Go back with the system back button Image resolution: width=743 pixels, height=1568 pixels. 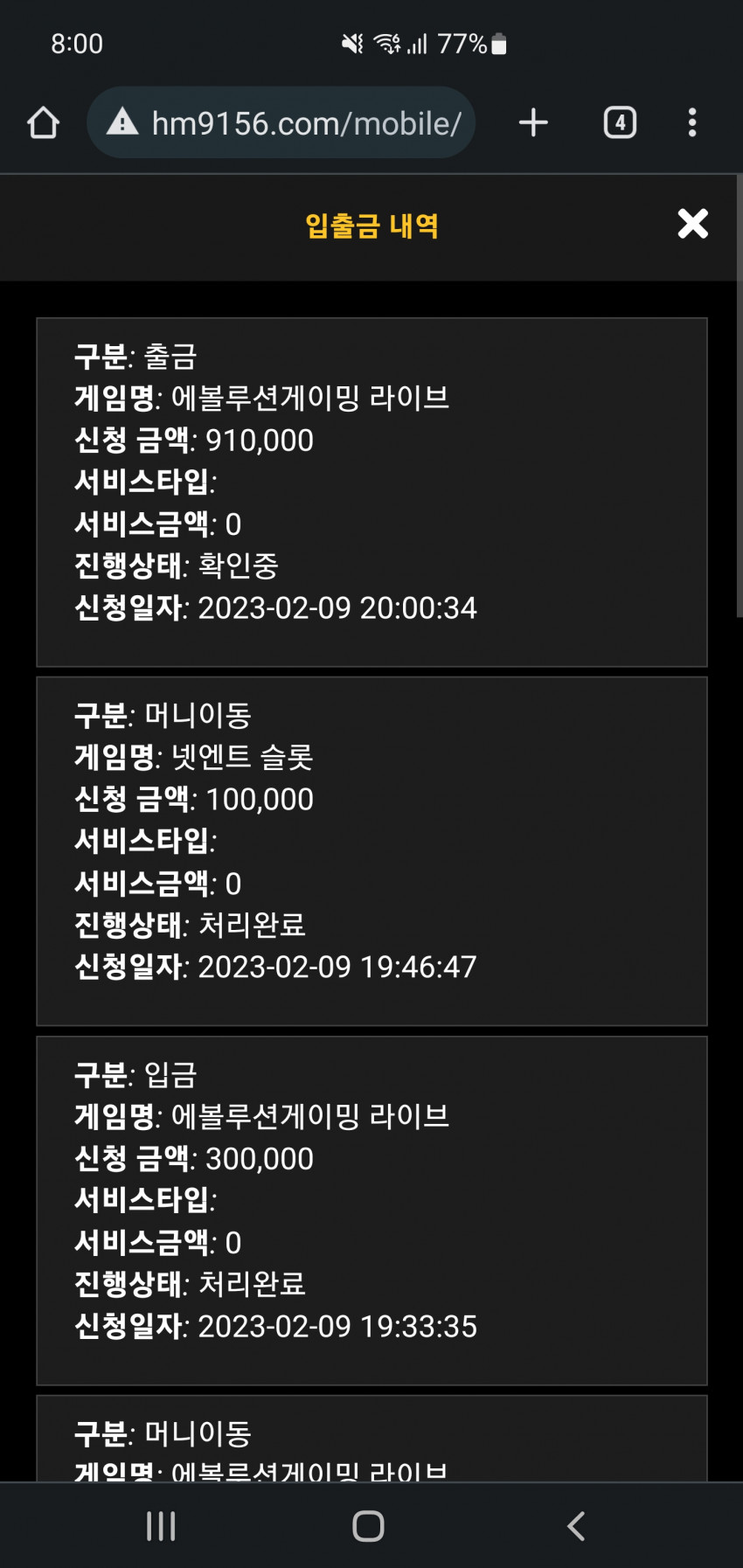(575, 1526)
